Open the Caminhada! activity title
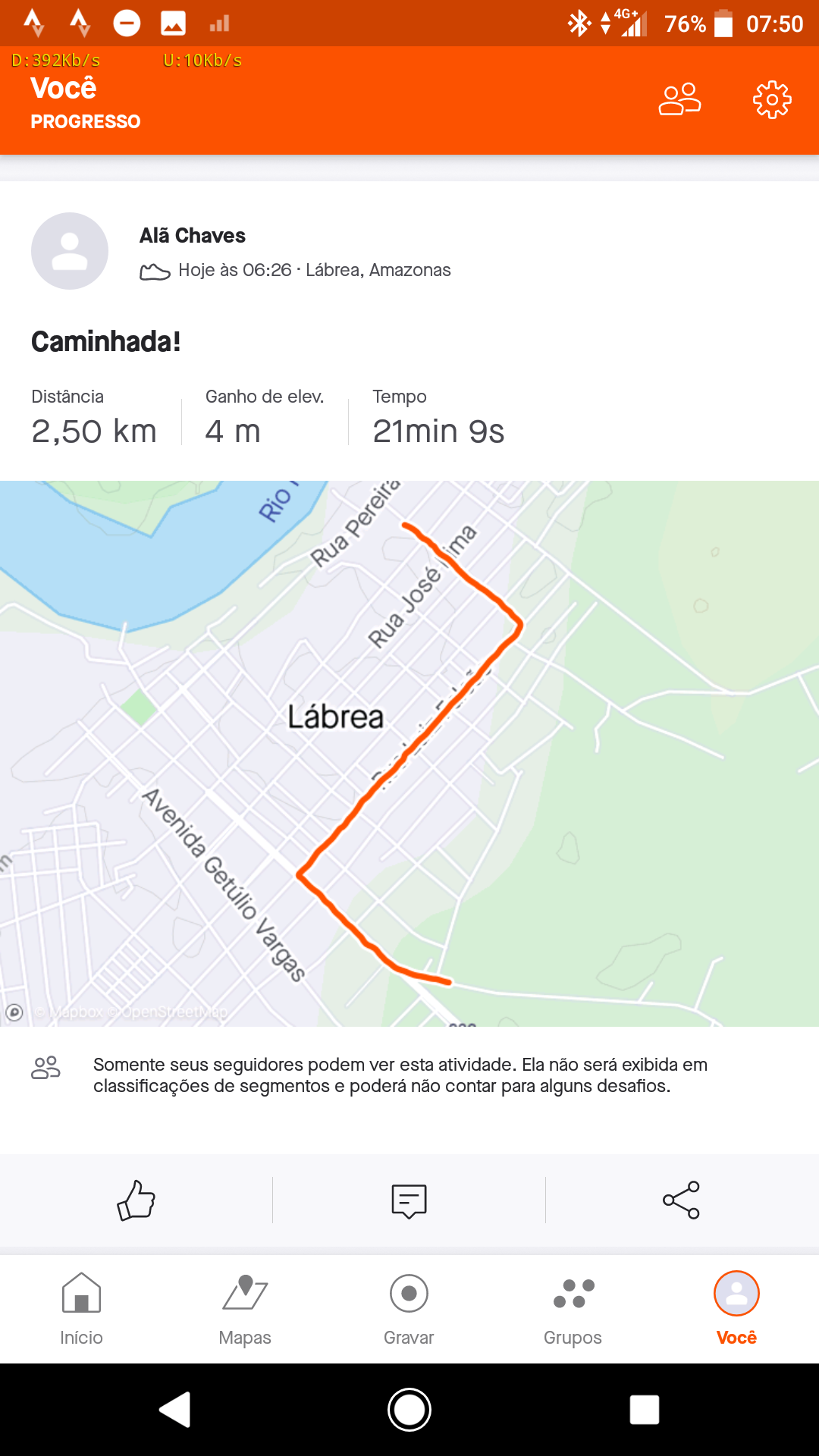The image size is (819, 1456). [x=105, y=341]
